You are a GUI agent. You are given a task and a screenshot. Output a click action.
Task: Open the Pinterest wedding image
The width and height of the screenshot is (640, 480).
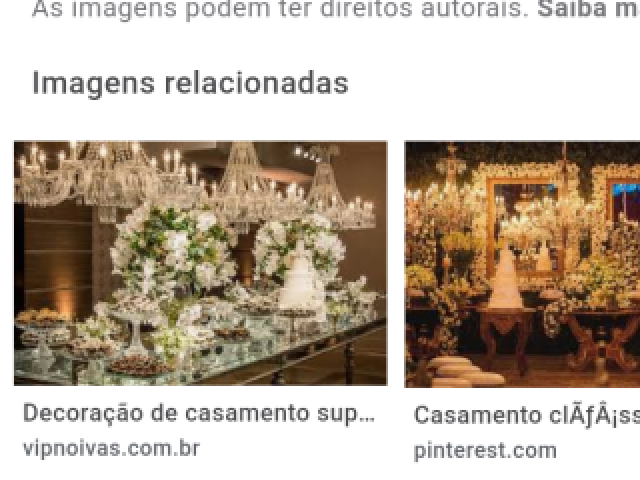point(522,265)
